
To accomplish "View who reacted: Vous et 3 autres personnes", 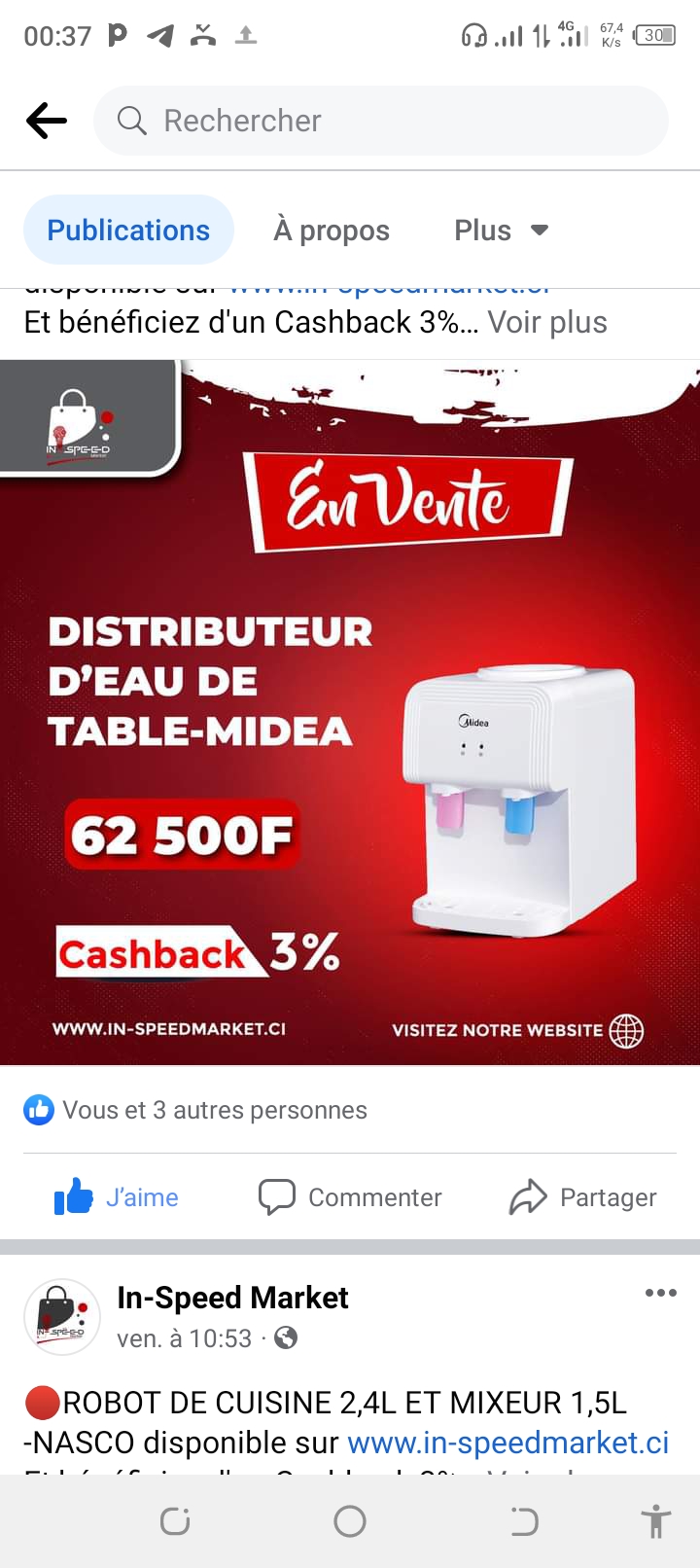I will click(195, 1110).
